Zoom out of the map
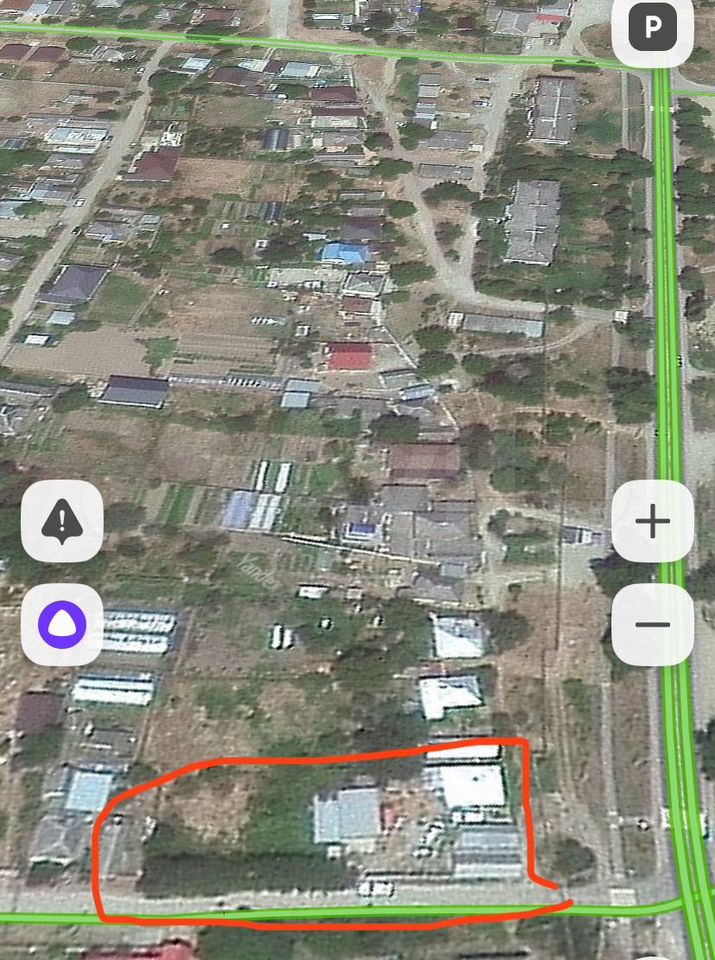The image size is (715, 960). click(652, 625)
